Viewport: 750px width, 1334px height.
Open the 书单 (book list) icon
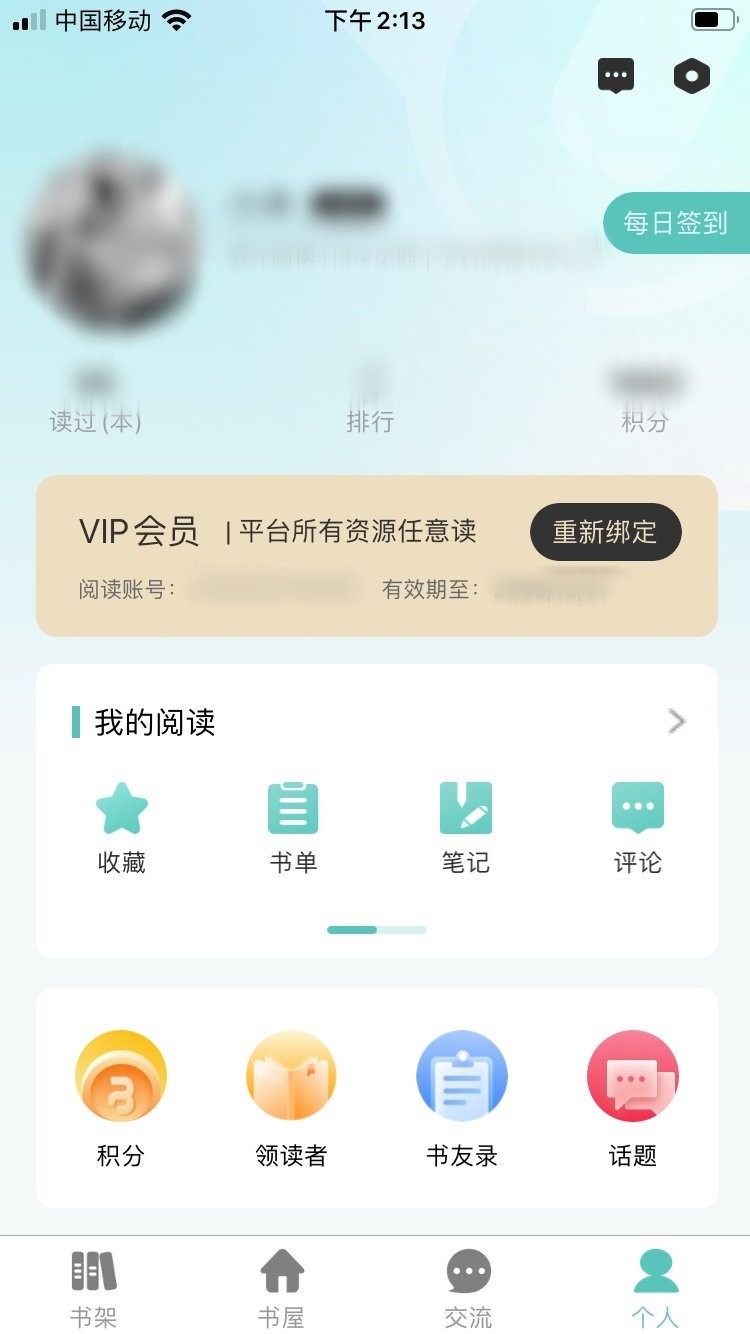click(292, 808)
